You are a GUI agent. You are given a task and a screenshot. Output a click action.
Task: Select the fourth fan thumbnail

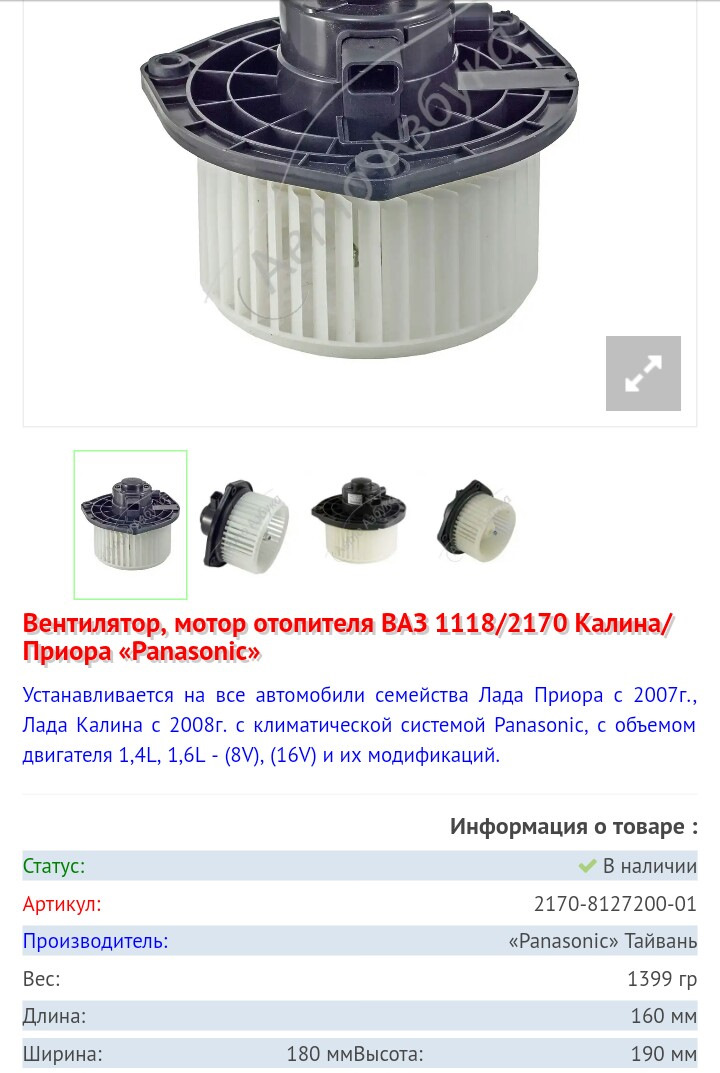point(475,524)
